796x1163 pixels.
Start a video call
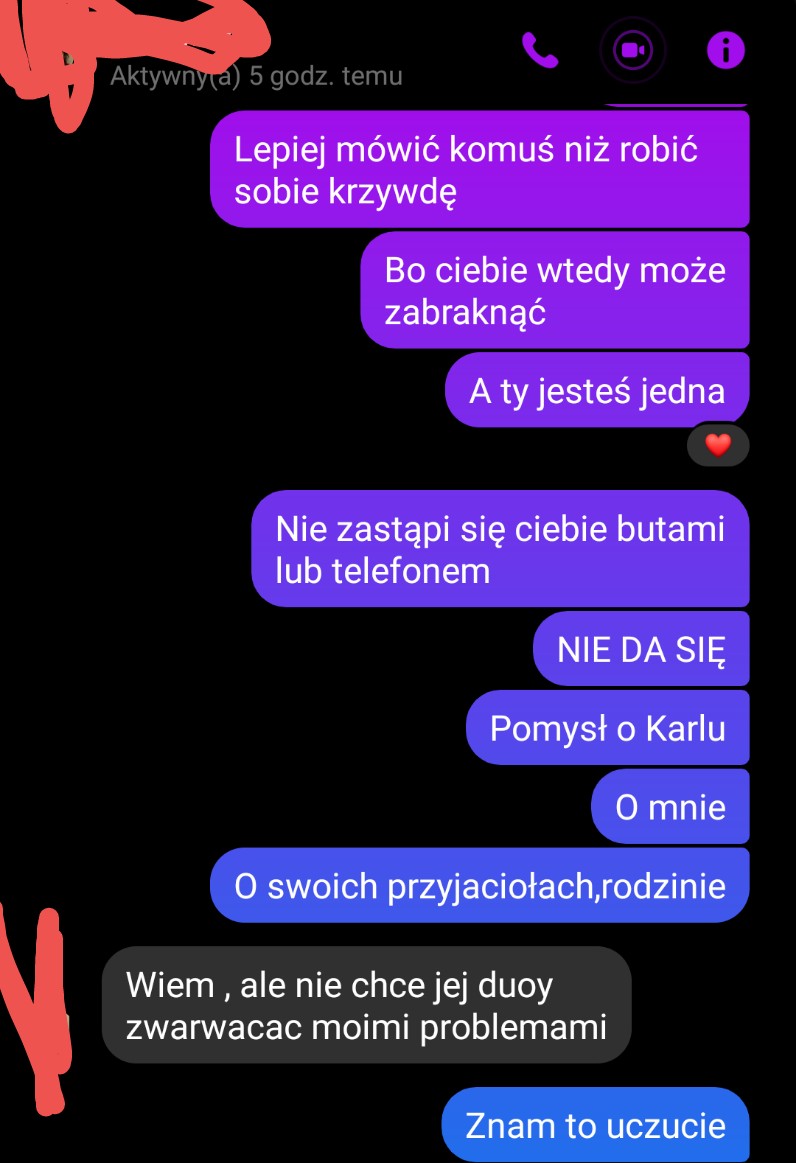pos(633,50)
